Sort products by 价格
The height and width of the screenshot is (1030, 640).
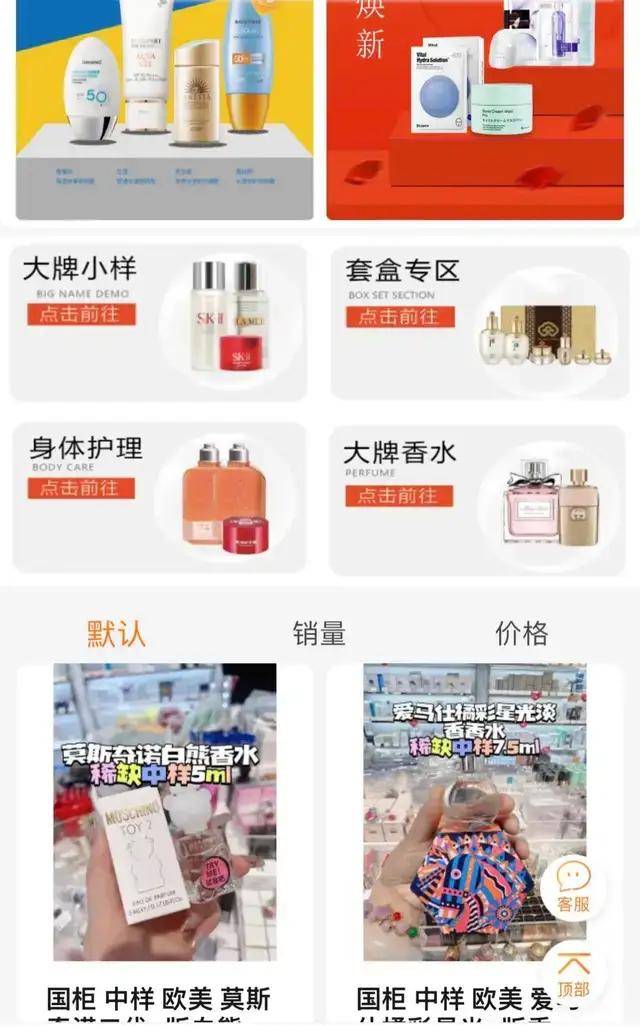click(x=521, y=633)
